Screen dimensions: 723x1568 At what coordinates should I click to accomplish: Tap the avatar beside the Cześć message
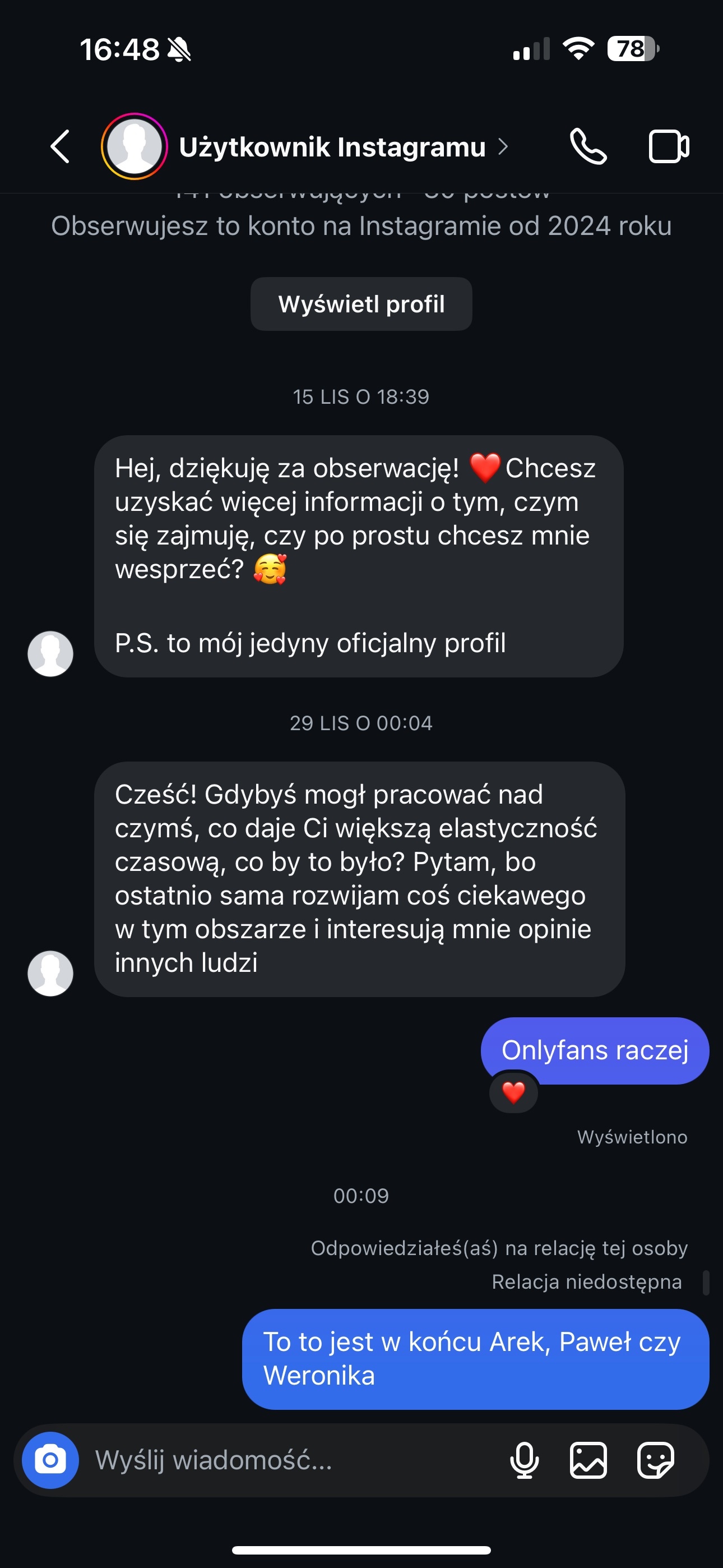pyautogui.click(x=50, y=972)
